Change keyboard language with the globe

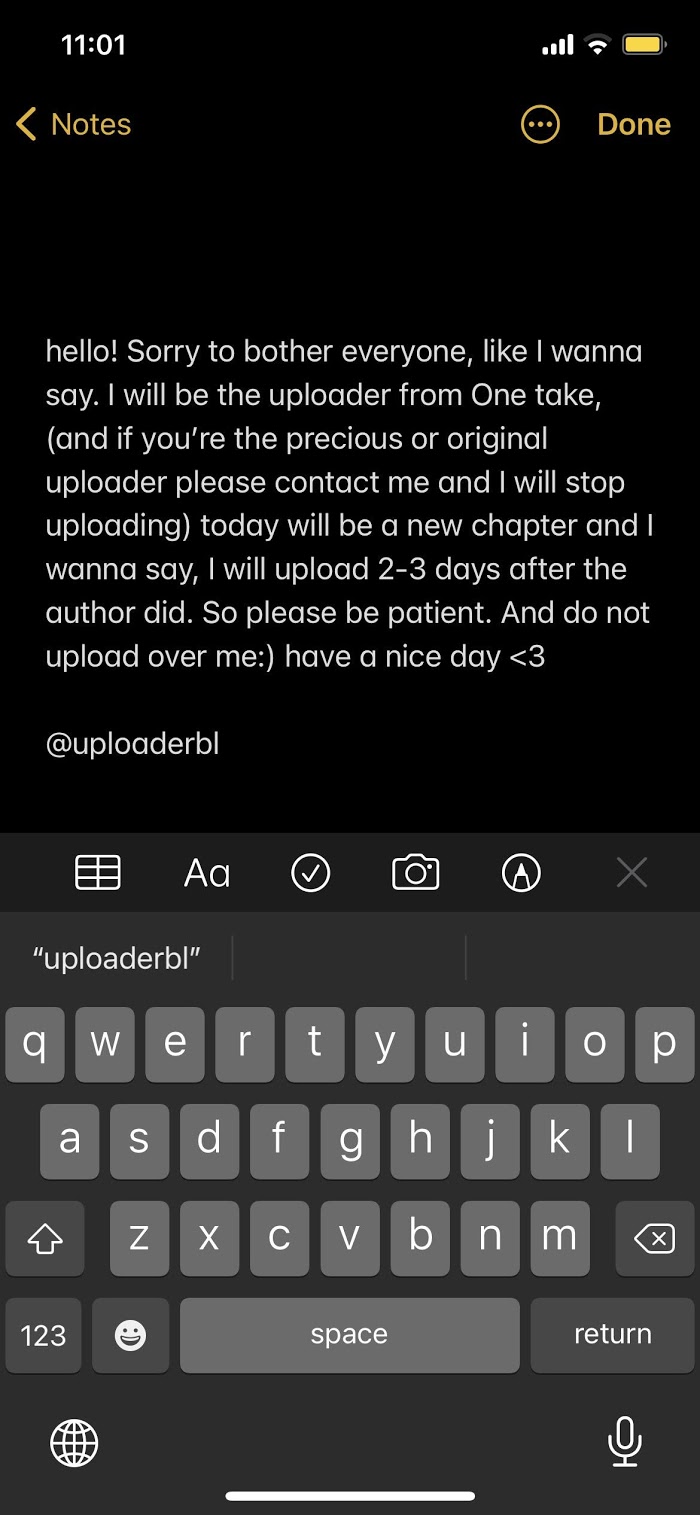pos(75,1443)
